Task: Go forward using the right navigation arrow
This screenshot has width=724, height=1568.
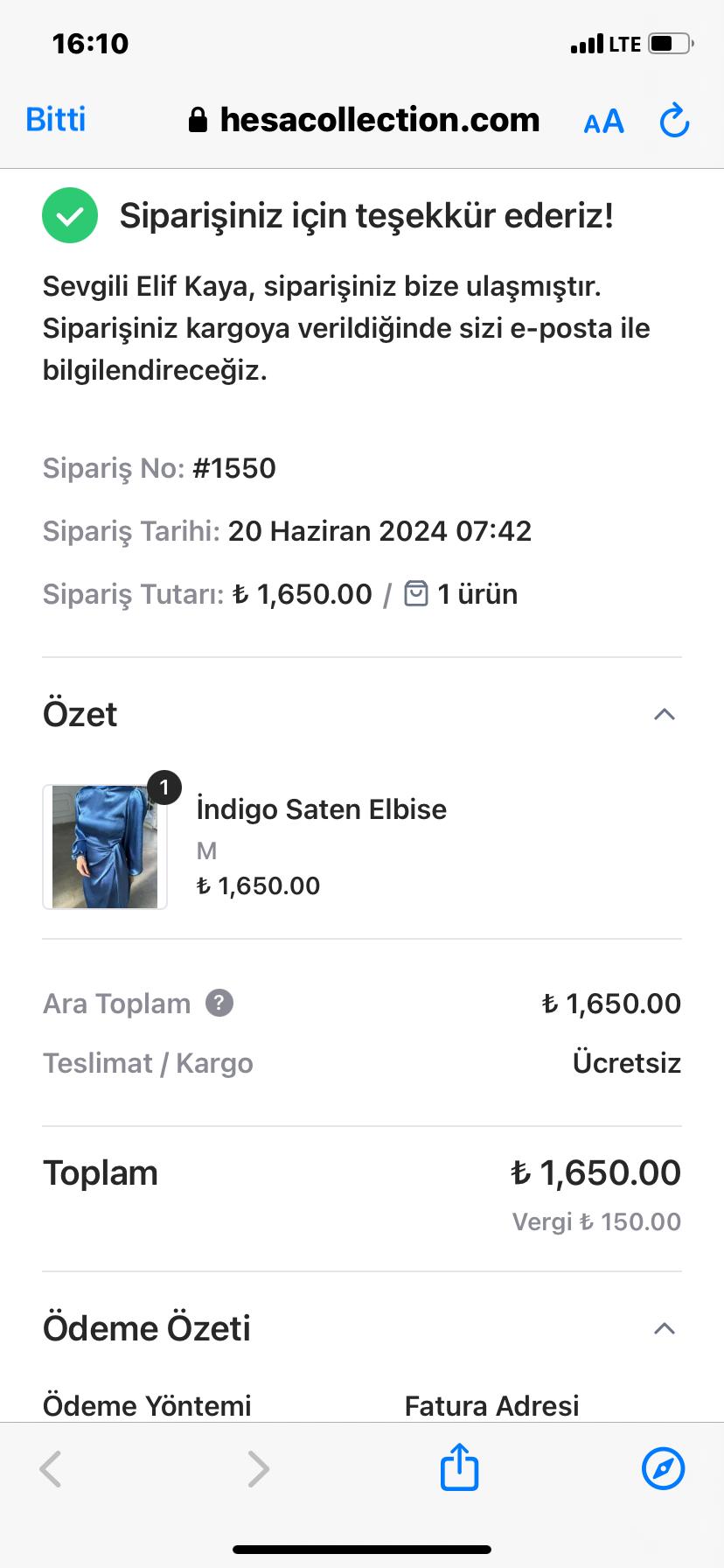Action: tap(257, 1468)
